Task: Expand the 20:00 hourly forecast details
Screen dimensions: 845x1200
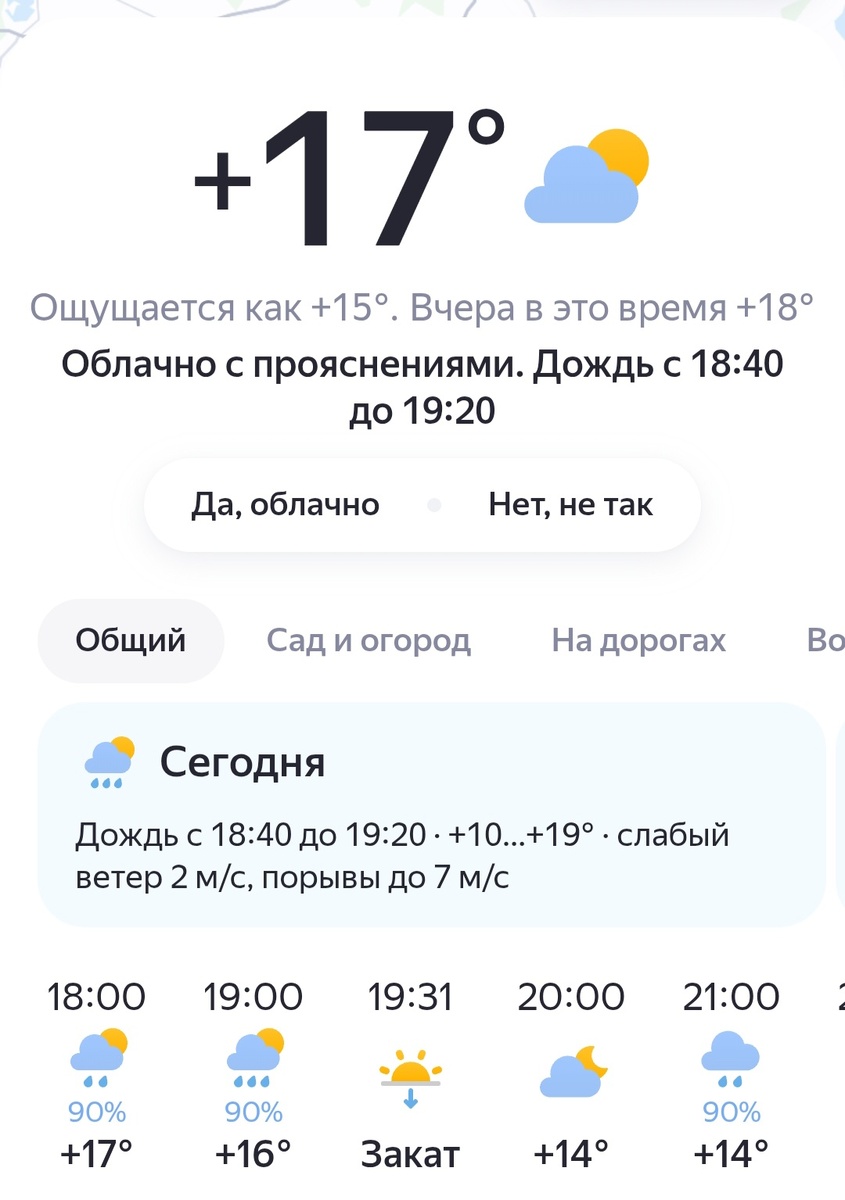Action: [572, 1075]
